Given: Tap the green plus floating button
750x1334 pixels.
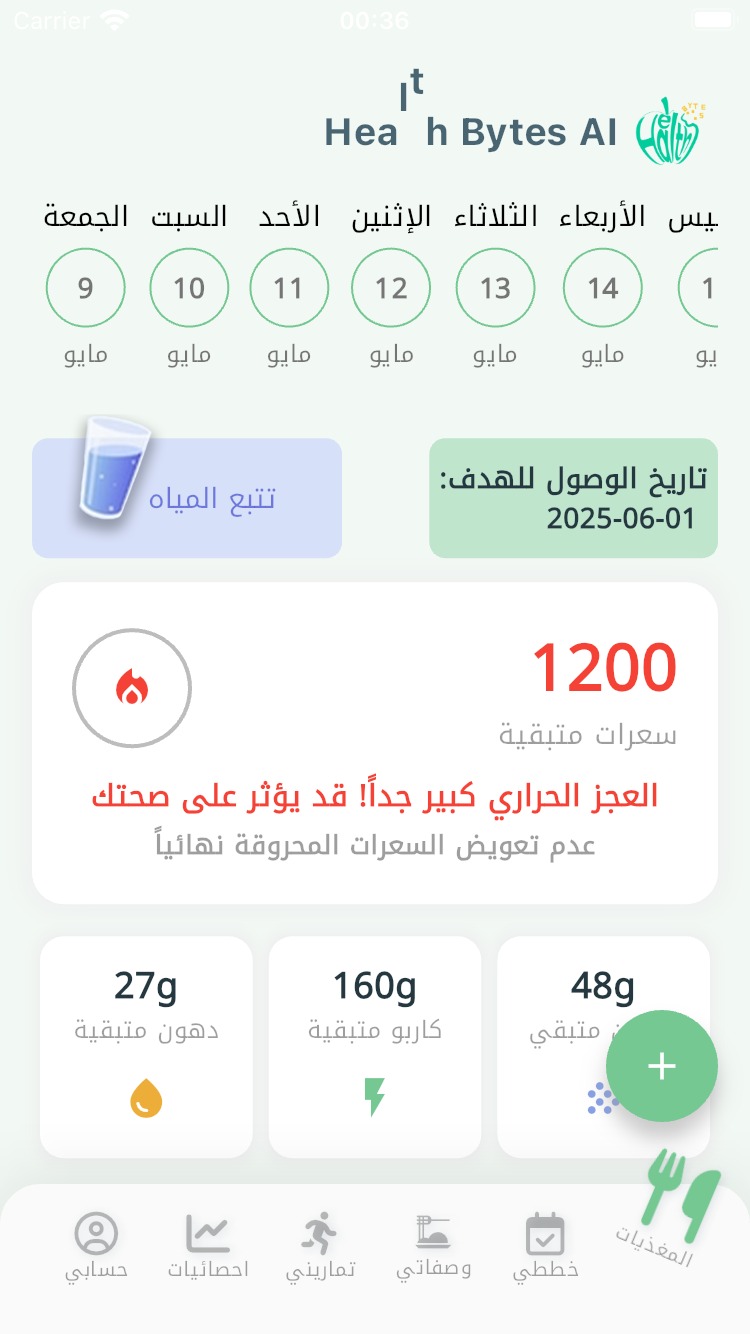Looking at the screenshot, I should pyautogui.click(x=662, y=1066).
